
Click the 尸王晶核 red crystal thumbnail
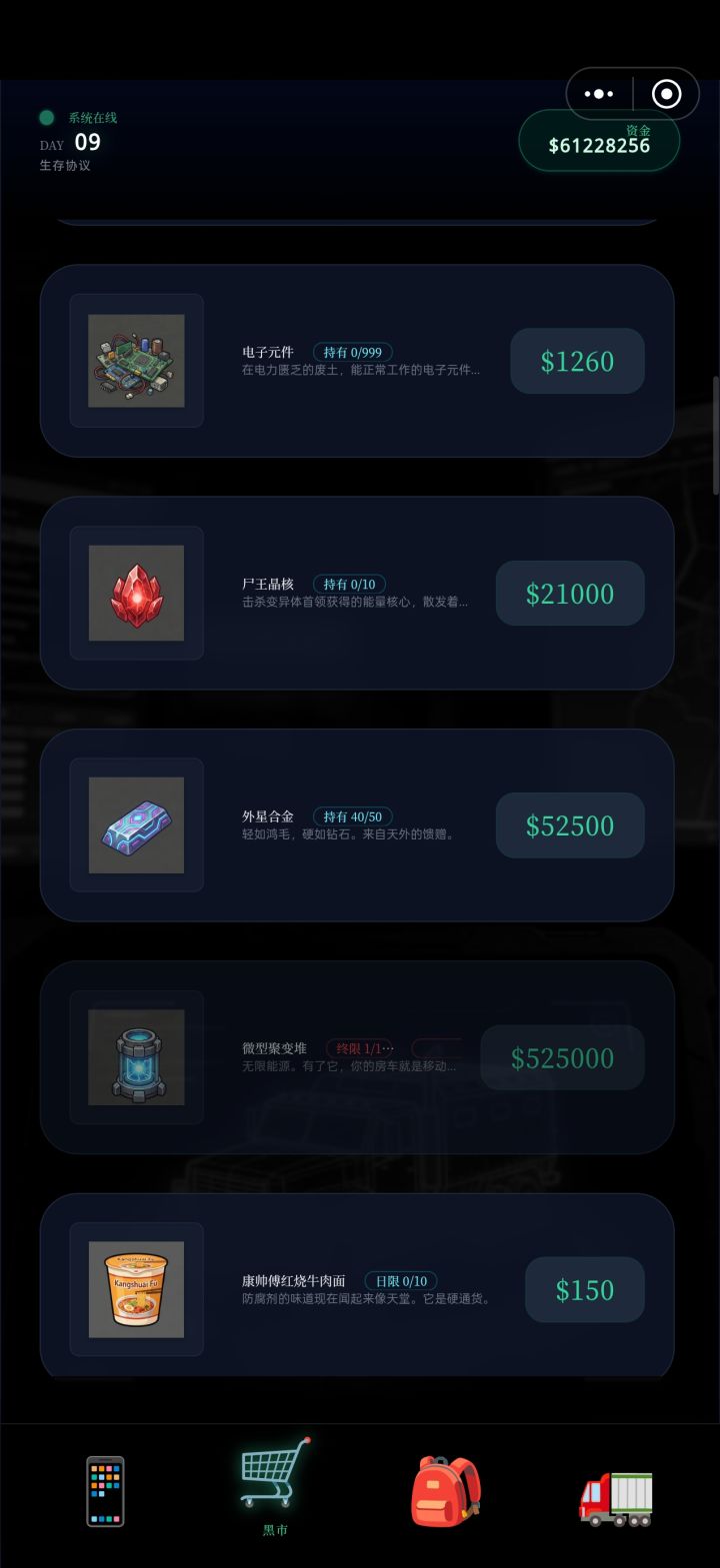136,594
